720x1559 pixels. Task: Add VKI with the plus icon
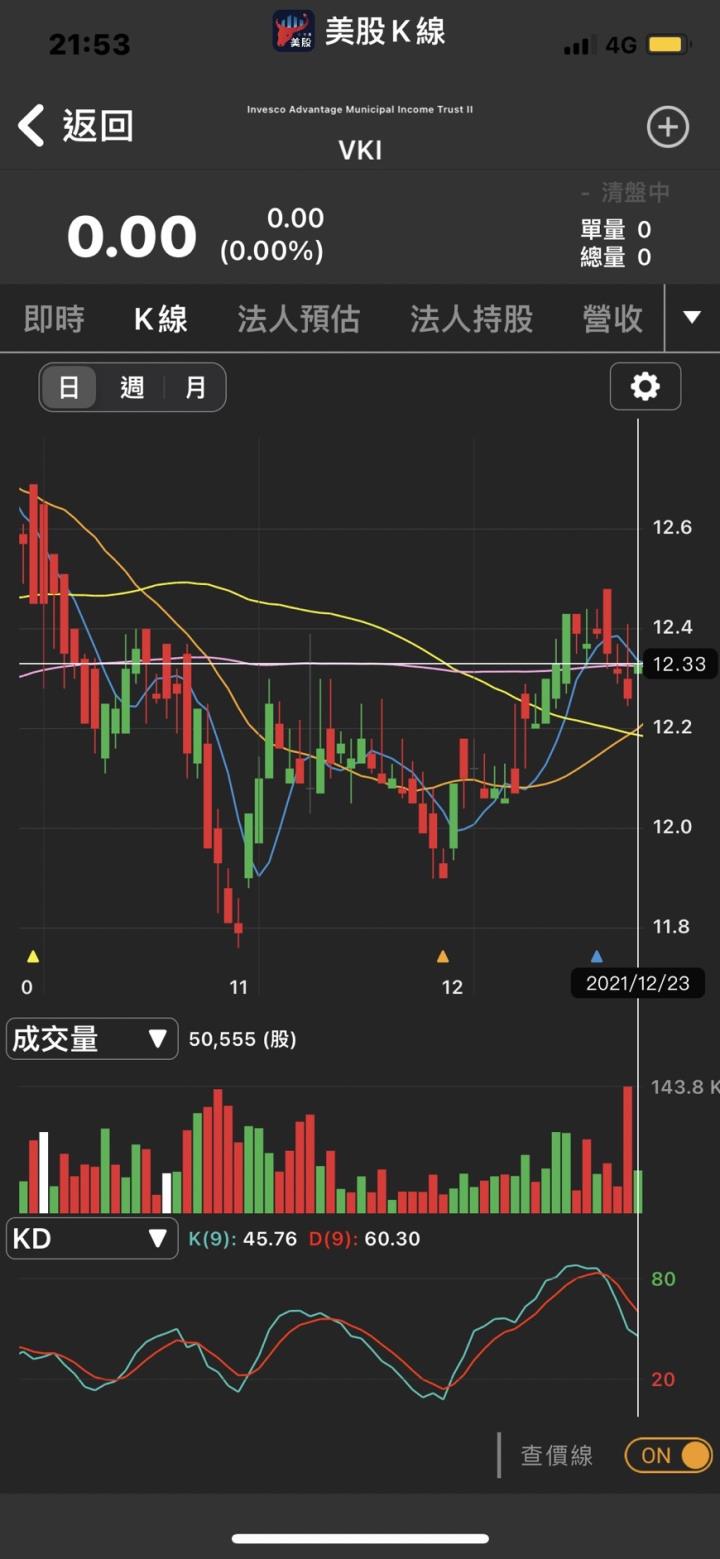(x=667, y=127)
